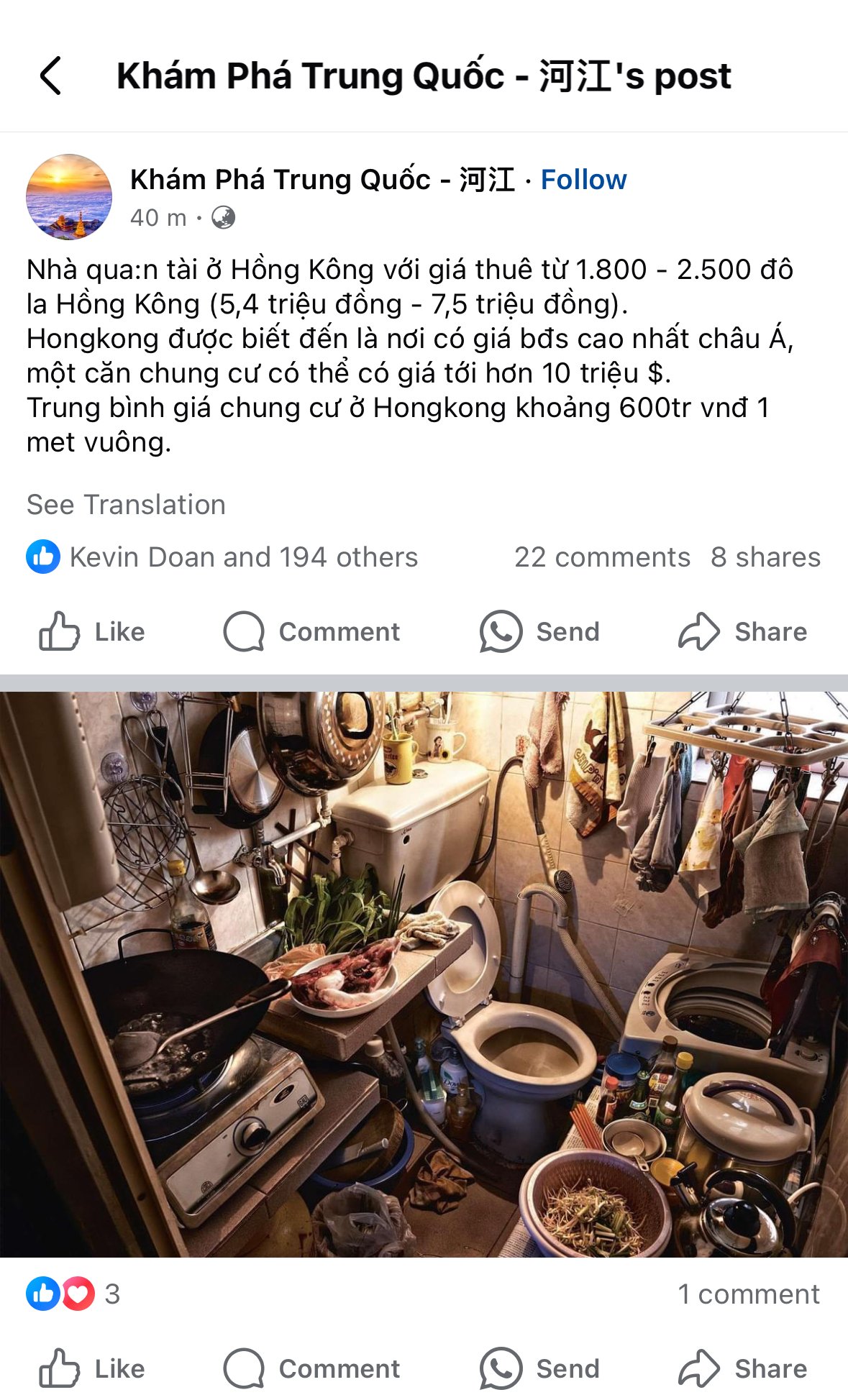Go back using the top-left arrow
Screen dimensions: 848x1400
pyautogui.click(x=50, y=76)
